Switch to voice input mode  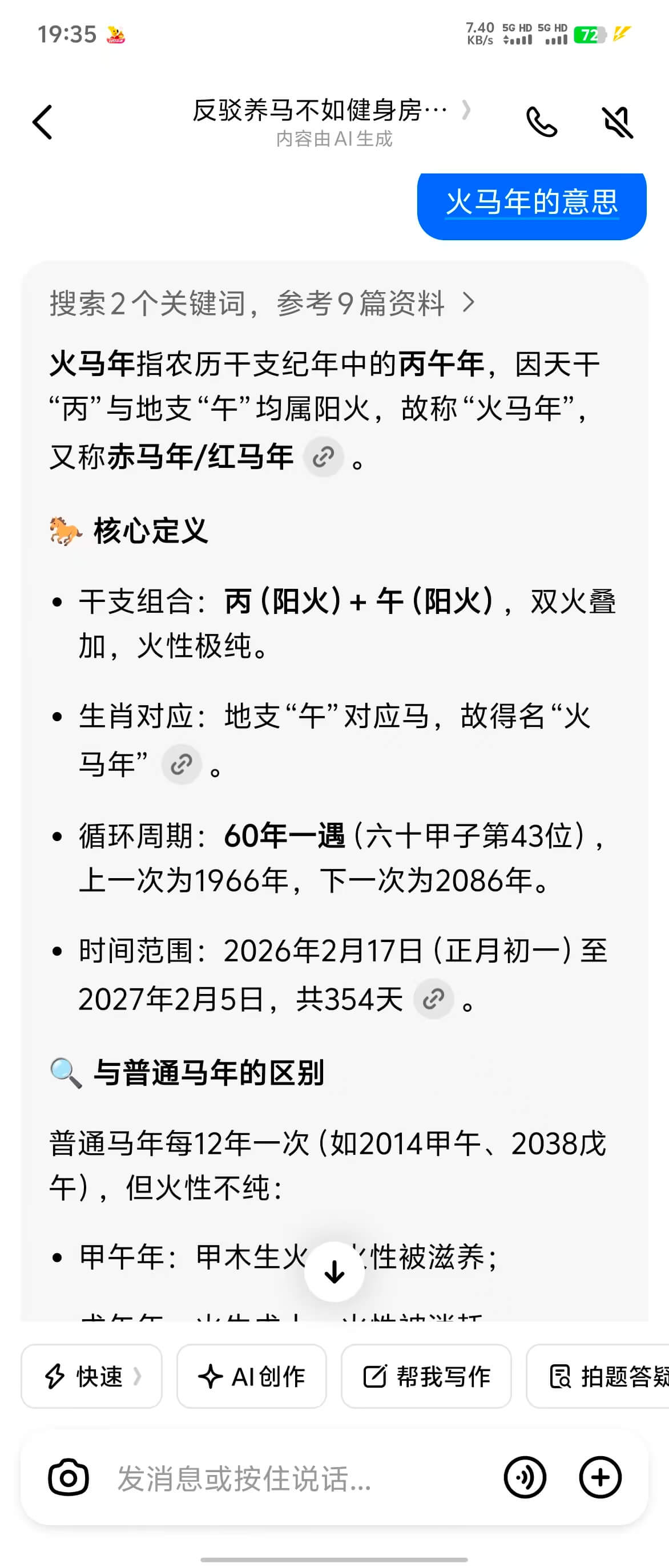[x=525, y=1477]
